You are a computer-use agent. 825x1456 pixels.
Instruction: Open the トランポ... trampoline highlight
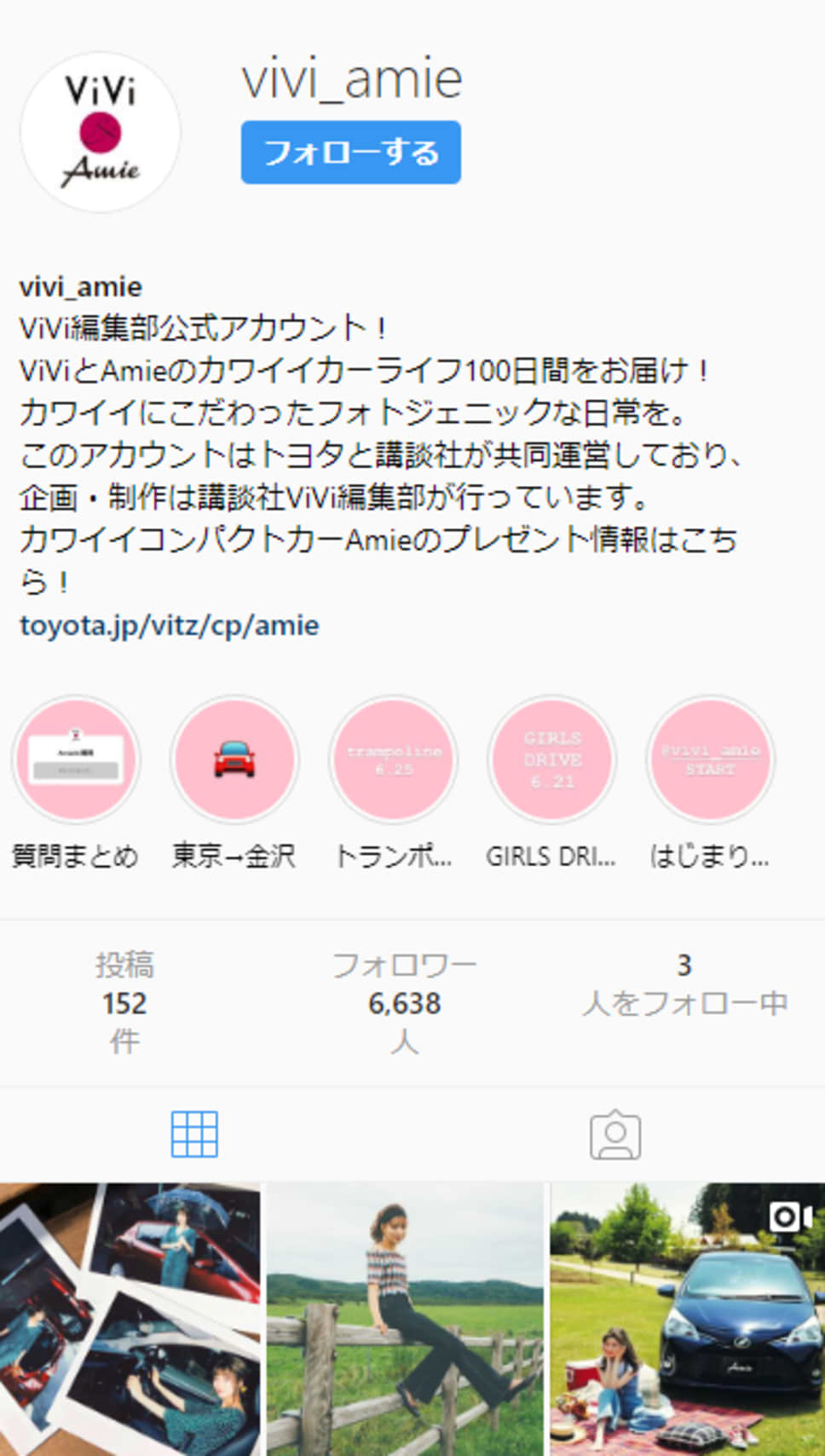tap(393, 760)
